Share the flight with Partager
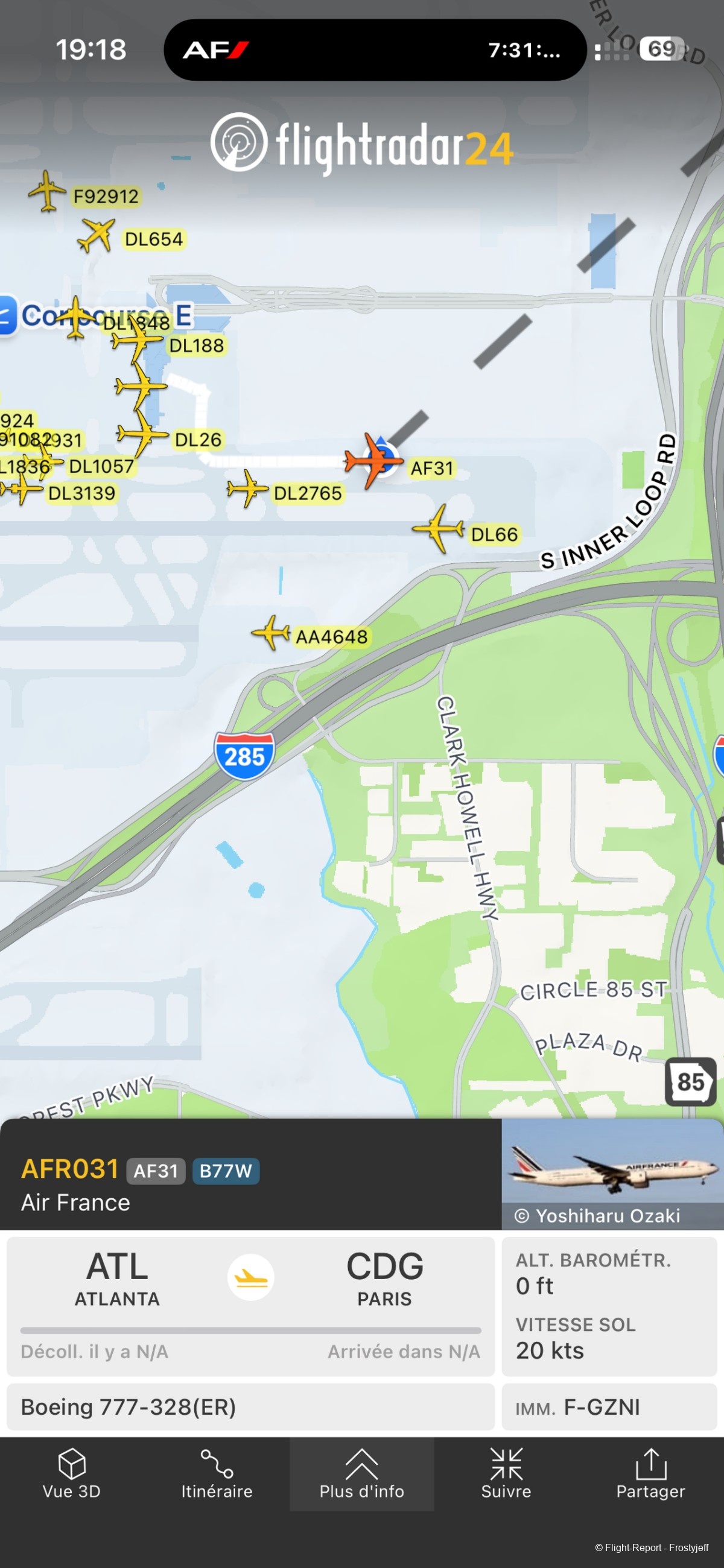The width and height of the screenshot is (724, 1568). coord(650,1474)
